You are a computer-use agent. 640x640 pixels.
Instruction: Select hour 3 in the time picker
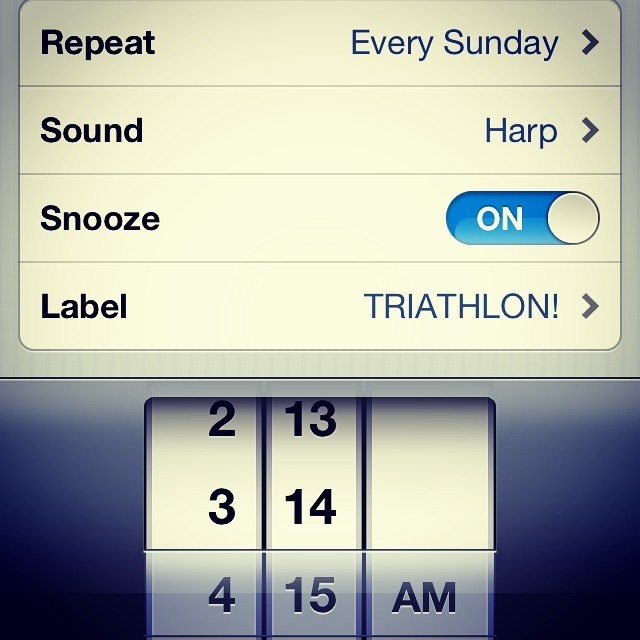click(221, 508)
